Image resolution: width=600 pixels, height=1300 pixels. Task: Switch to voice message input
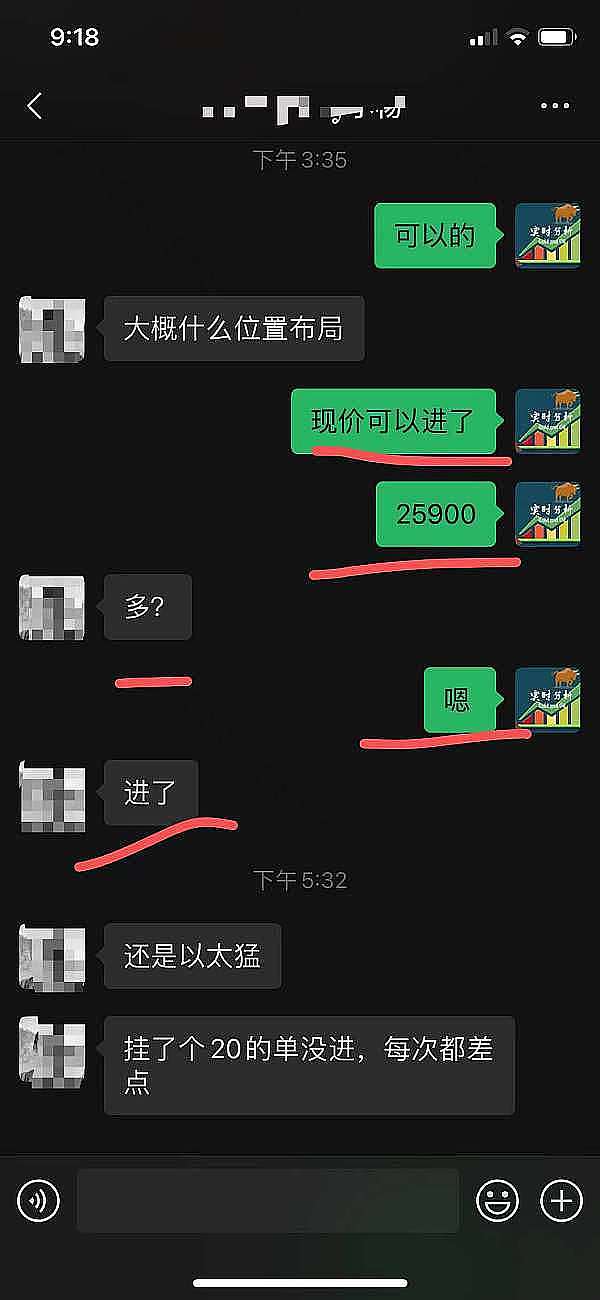39,1200
